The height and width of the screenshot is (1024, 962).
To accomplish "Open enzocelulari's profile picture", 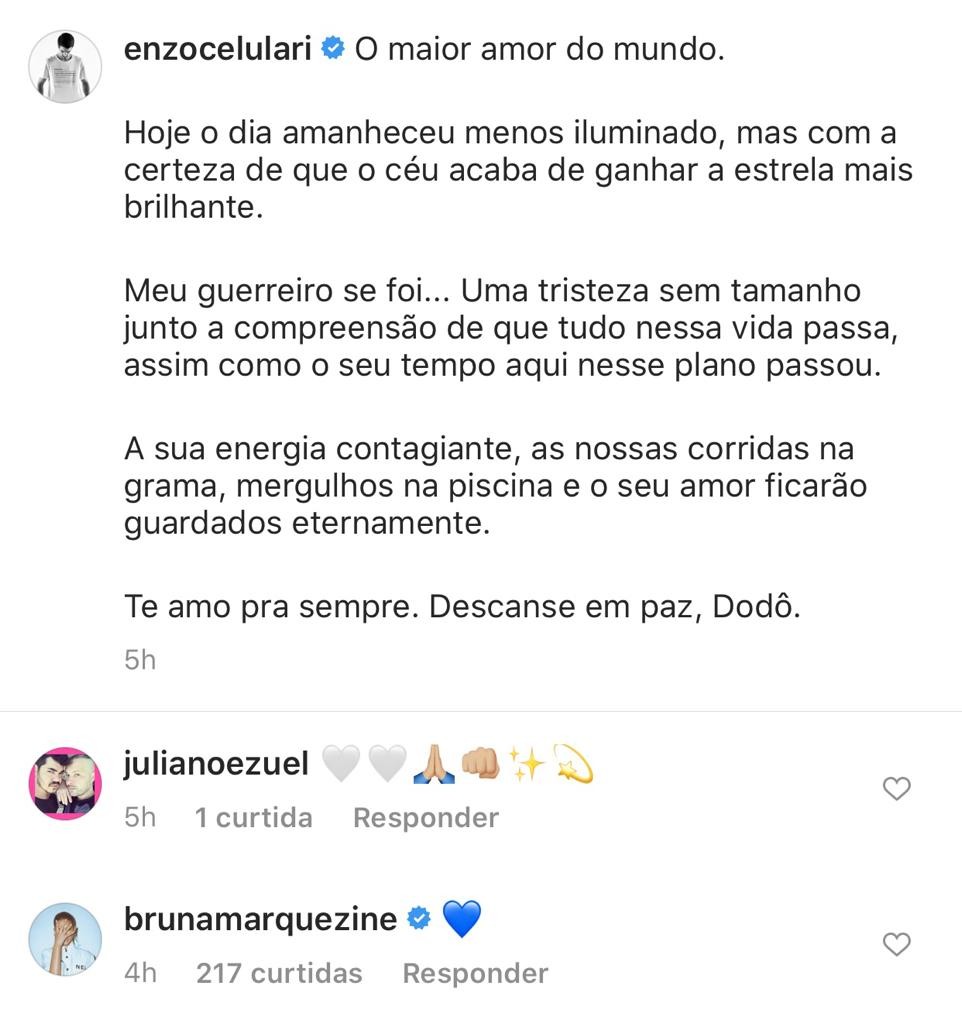I will (x=65, y=66).
